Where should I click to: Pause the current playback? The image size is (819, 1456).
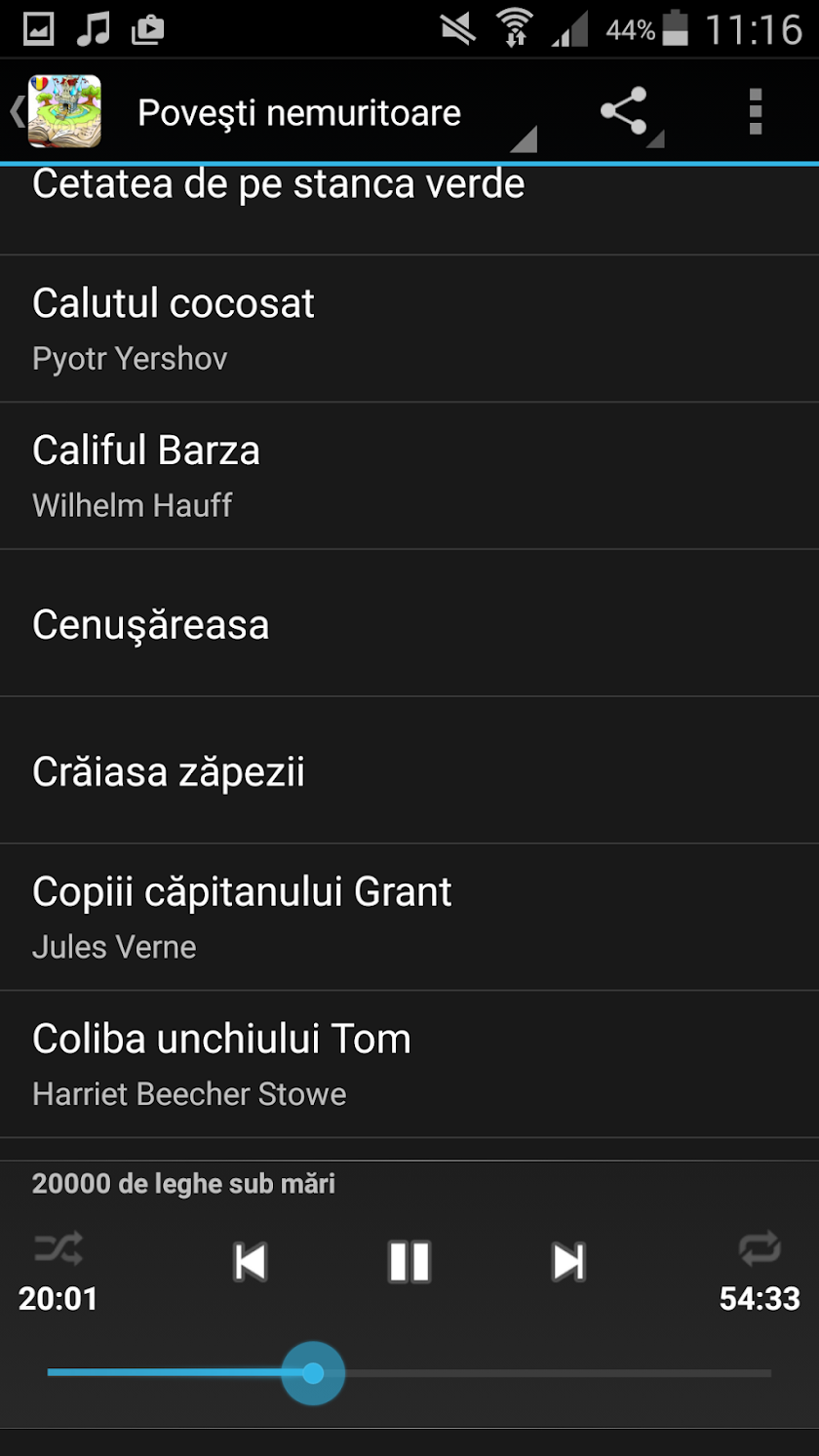(x=409, y=1261)
